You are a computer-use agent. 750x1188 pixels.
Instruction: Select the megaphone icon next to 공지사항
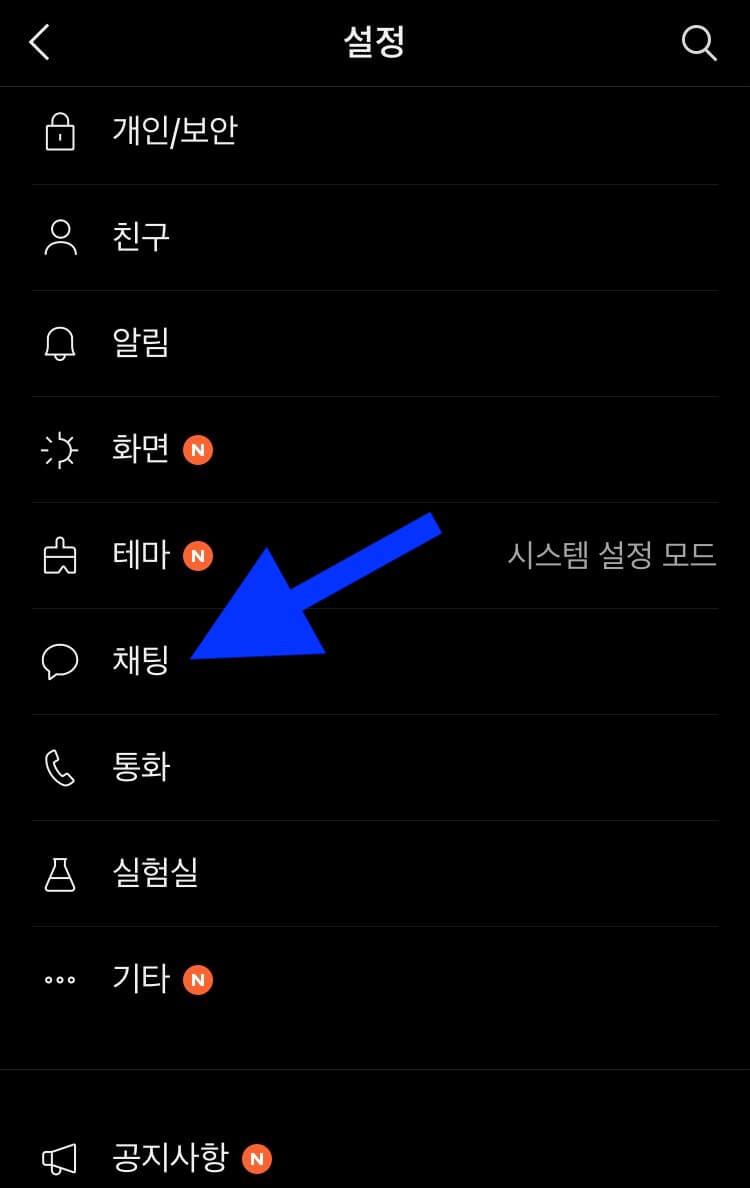60,1159
